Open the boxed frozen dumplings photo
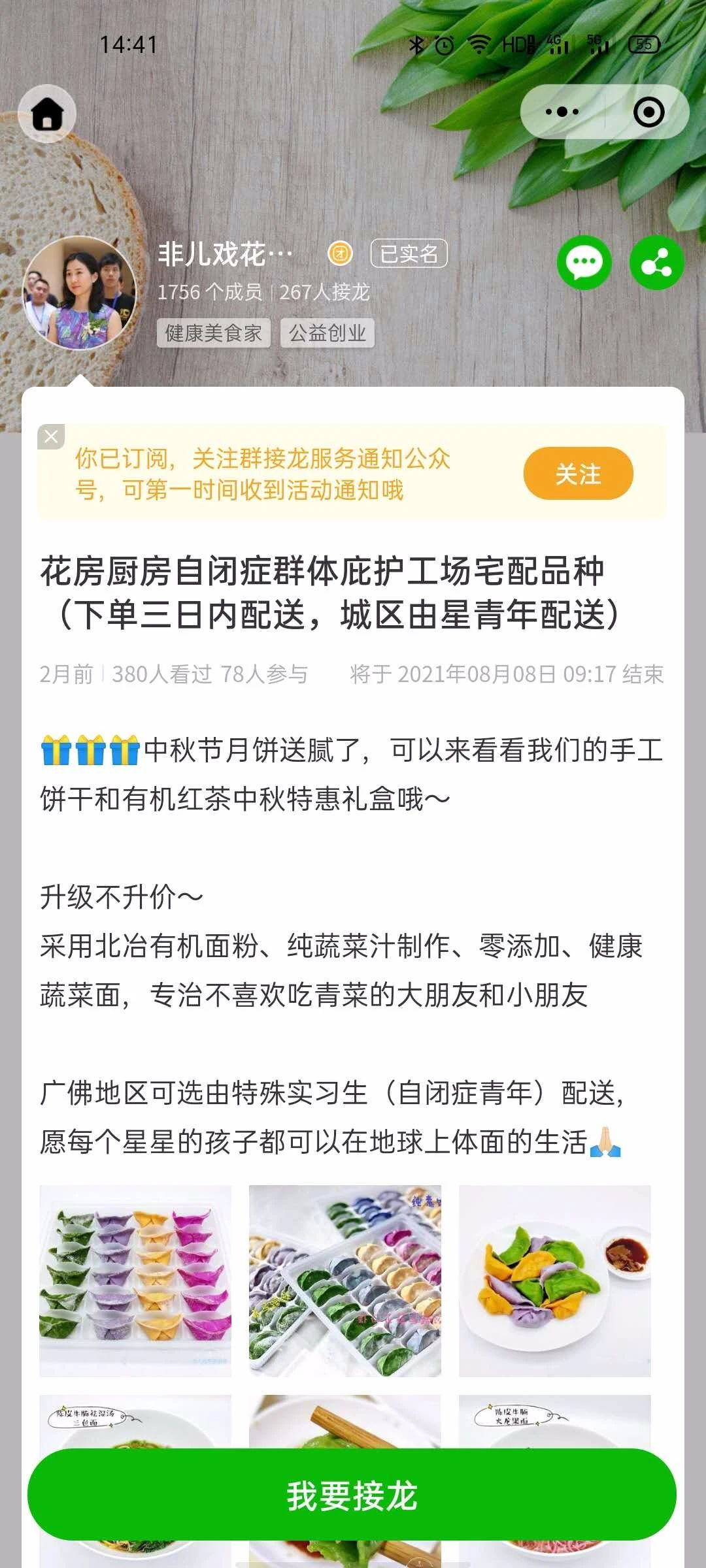The image size is (706, 1568). [x=345, y=1281]
